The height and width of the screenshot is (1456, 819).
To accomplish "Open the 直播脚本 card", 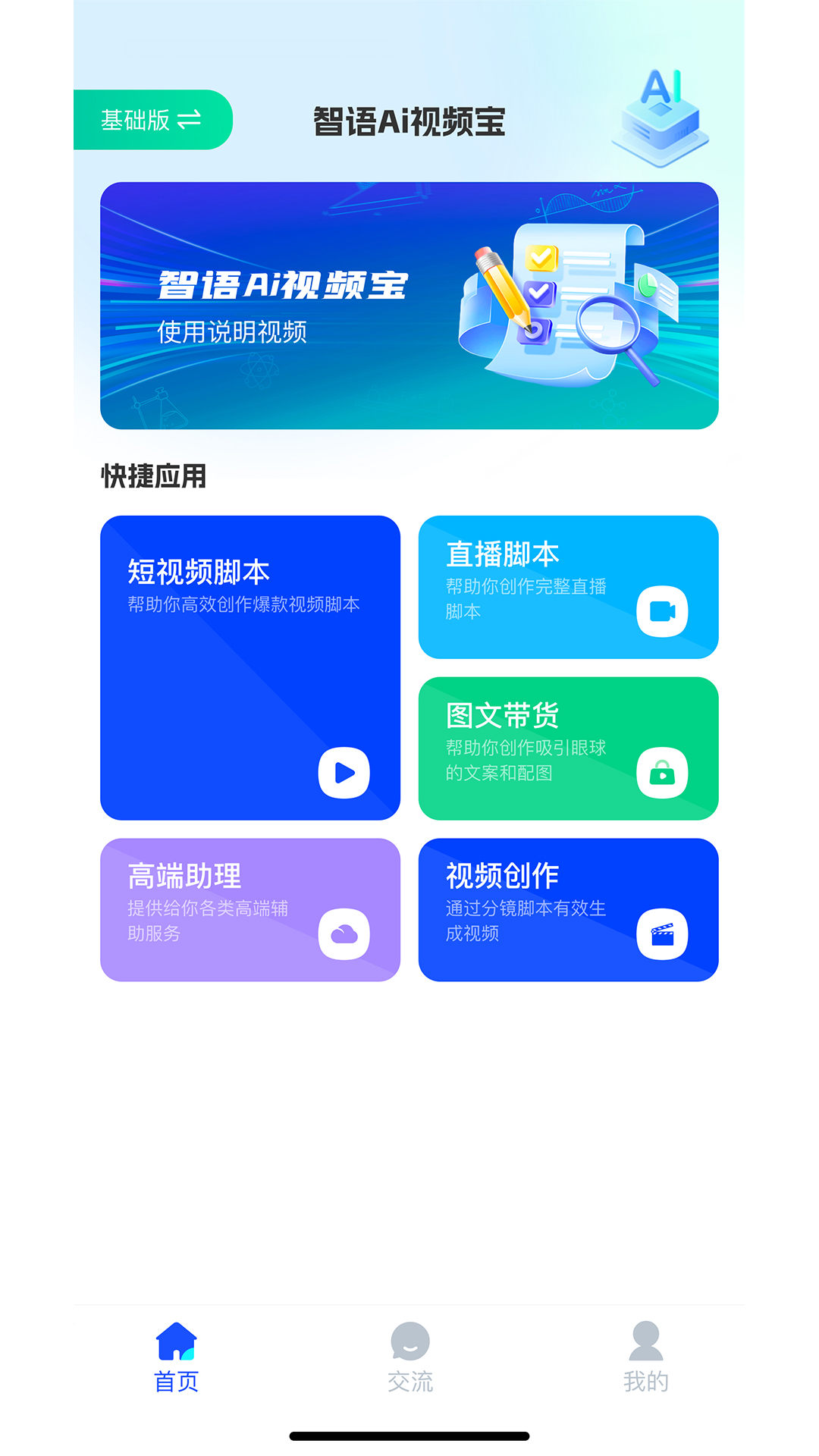I will click(569, 588).
